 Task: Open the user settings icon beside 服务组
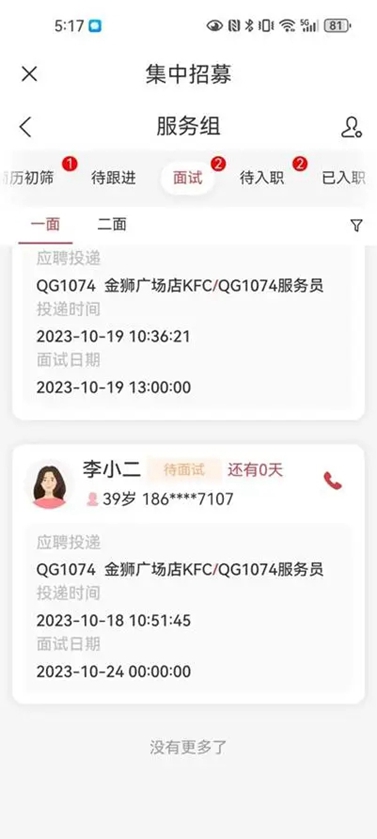351,127
